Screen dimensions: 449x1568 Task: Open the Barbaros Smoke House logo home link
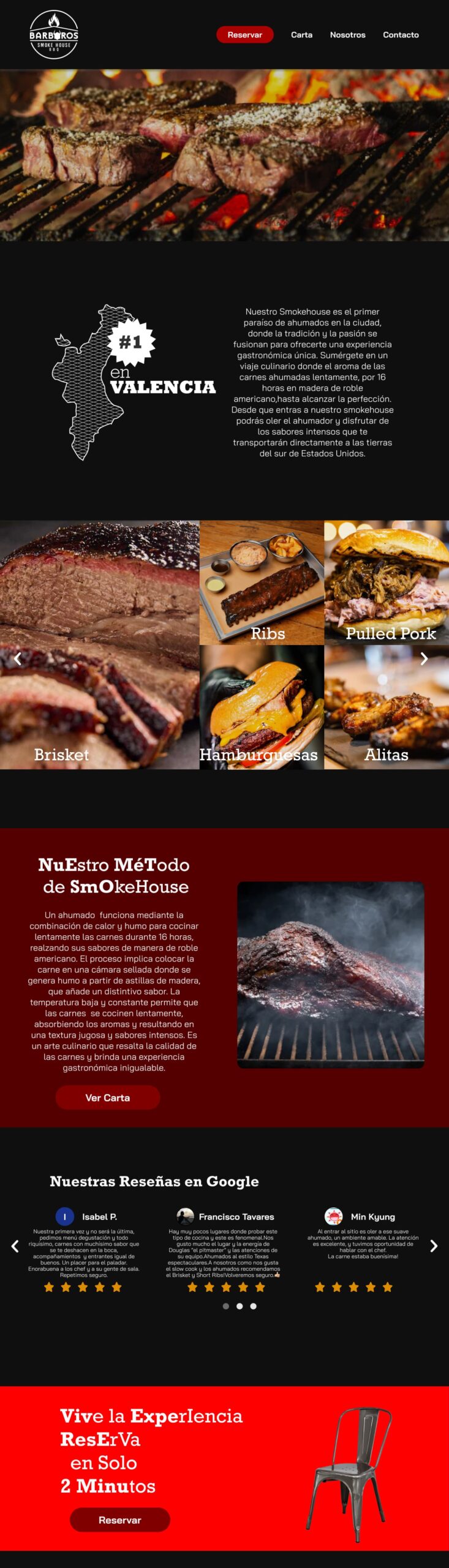coord(54,35)
